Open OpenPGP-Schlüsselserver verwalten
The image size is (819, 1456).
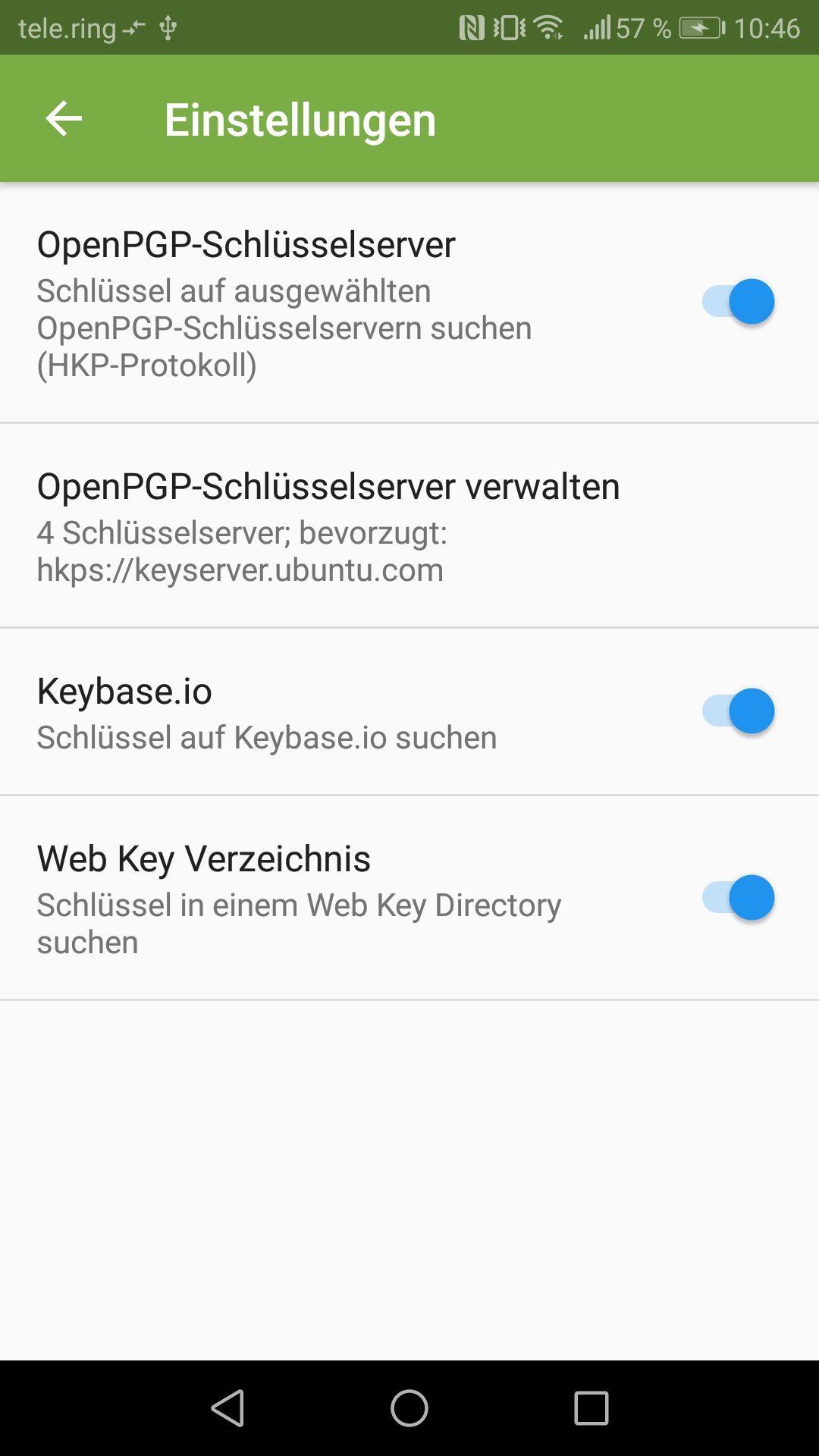[x=328, y=526]
